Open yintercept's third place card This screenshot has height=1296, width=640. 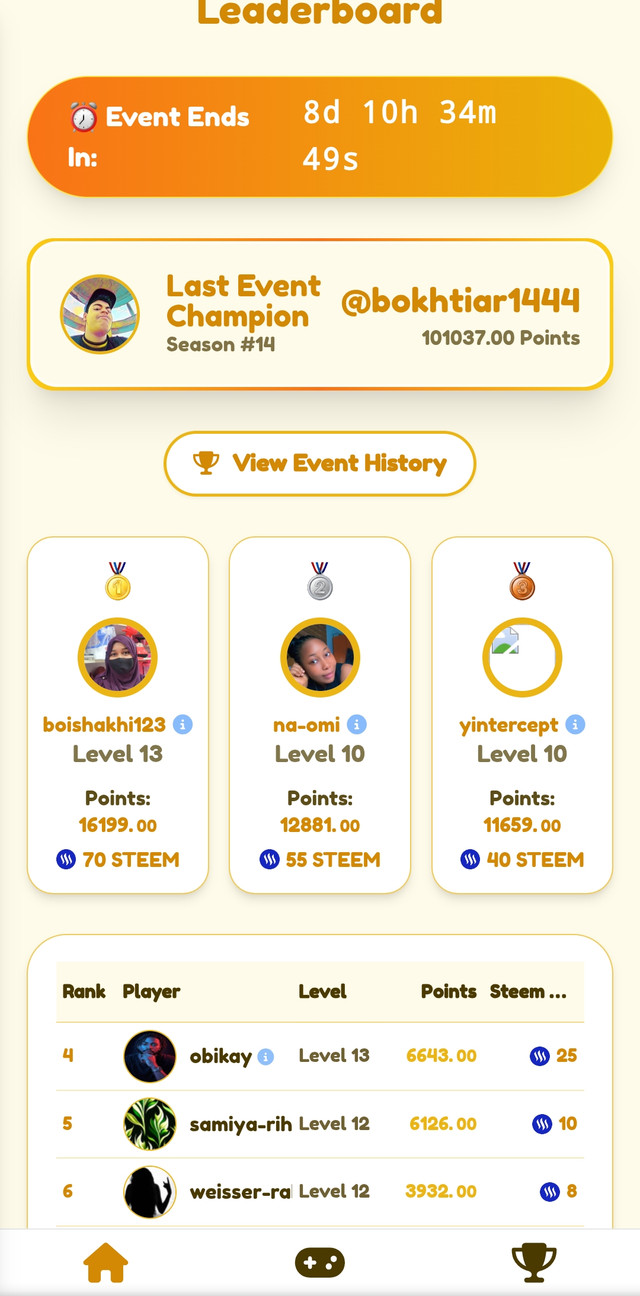tap(522, 715)
